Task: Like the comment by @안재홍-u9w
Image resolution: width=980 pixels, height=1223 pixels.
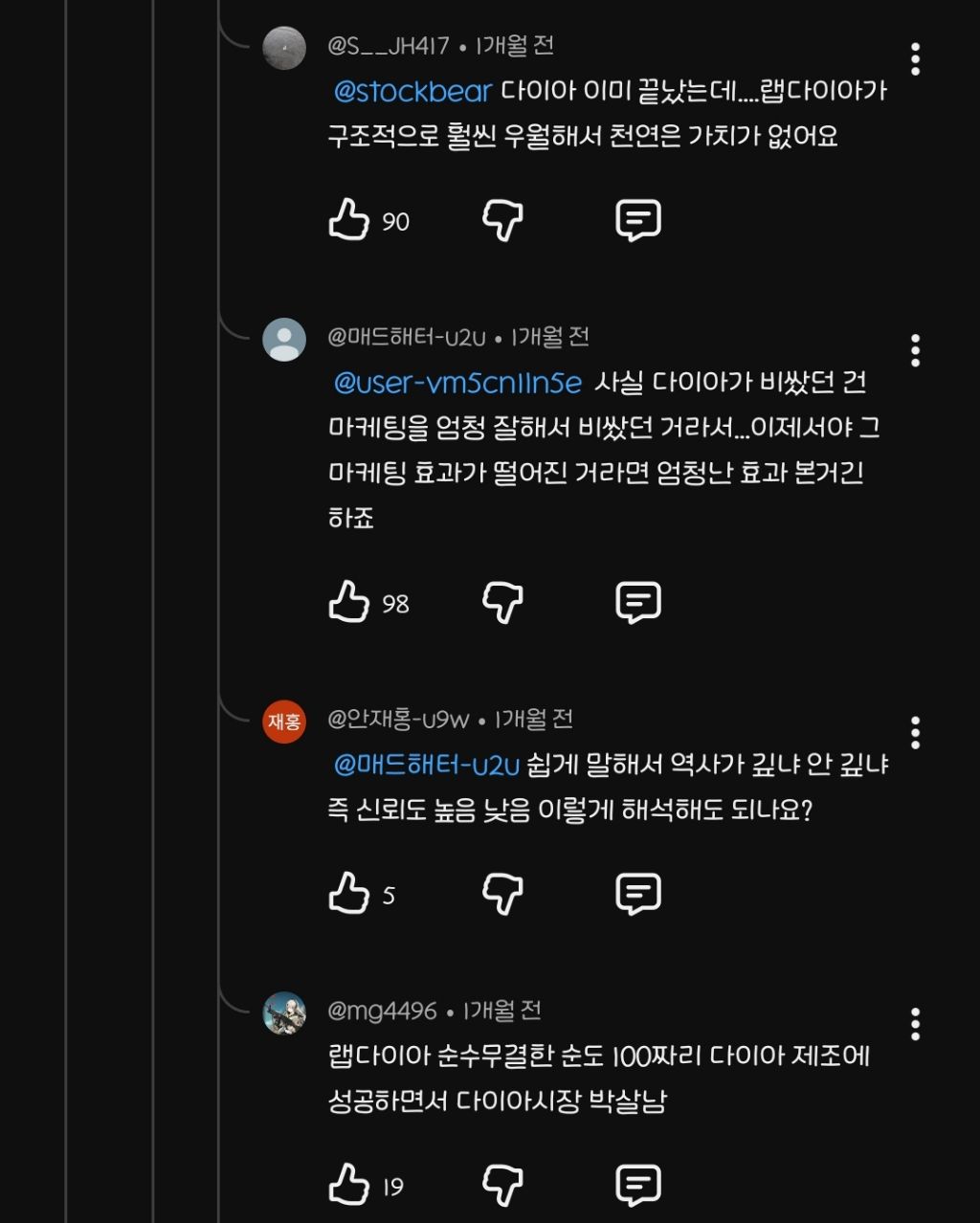Action: 349,893
